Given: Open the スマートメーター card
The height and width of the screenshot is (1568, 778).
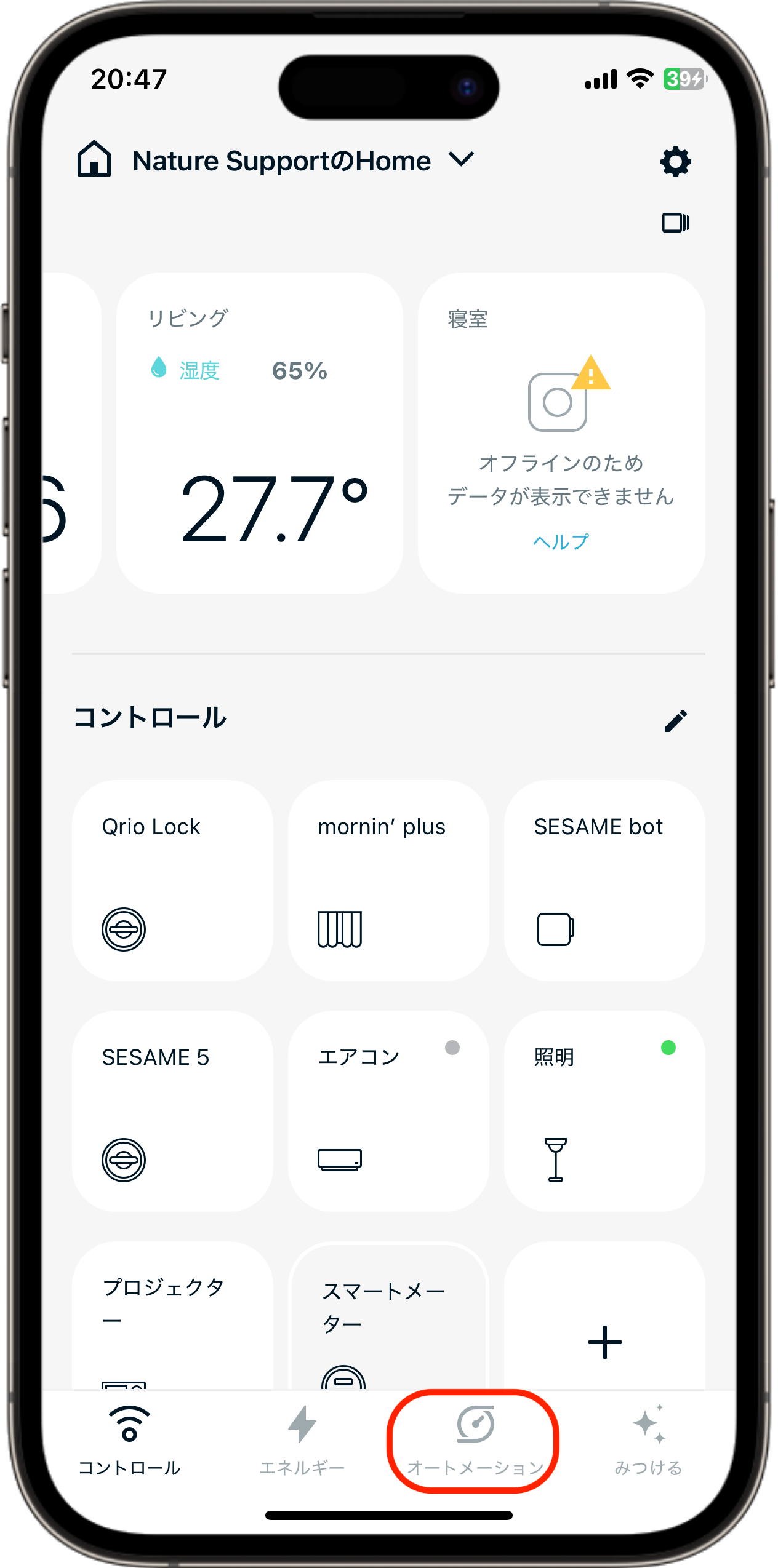Looking at the screenshot, I should coord(388,1316).
